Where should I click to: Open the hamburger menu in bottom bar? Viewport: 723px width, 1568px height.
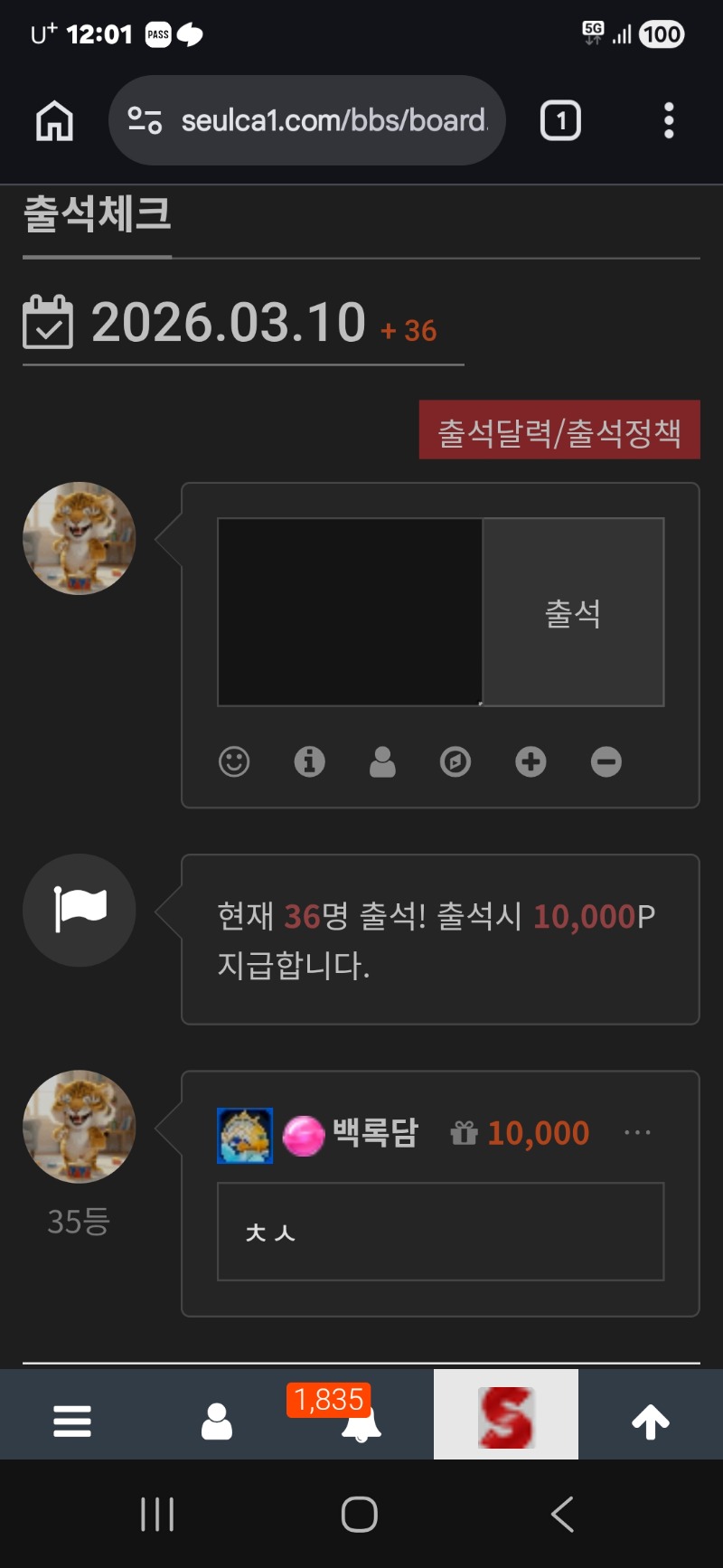pyautogui.click(x=72, y=1422)
